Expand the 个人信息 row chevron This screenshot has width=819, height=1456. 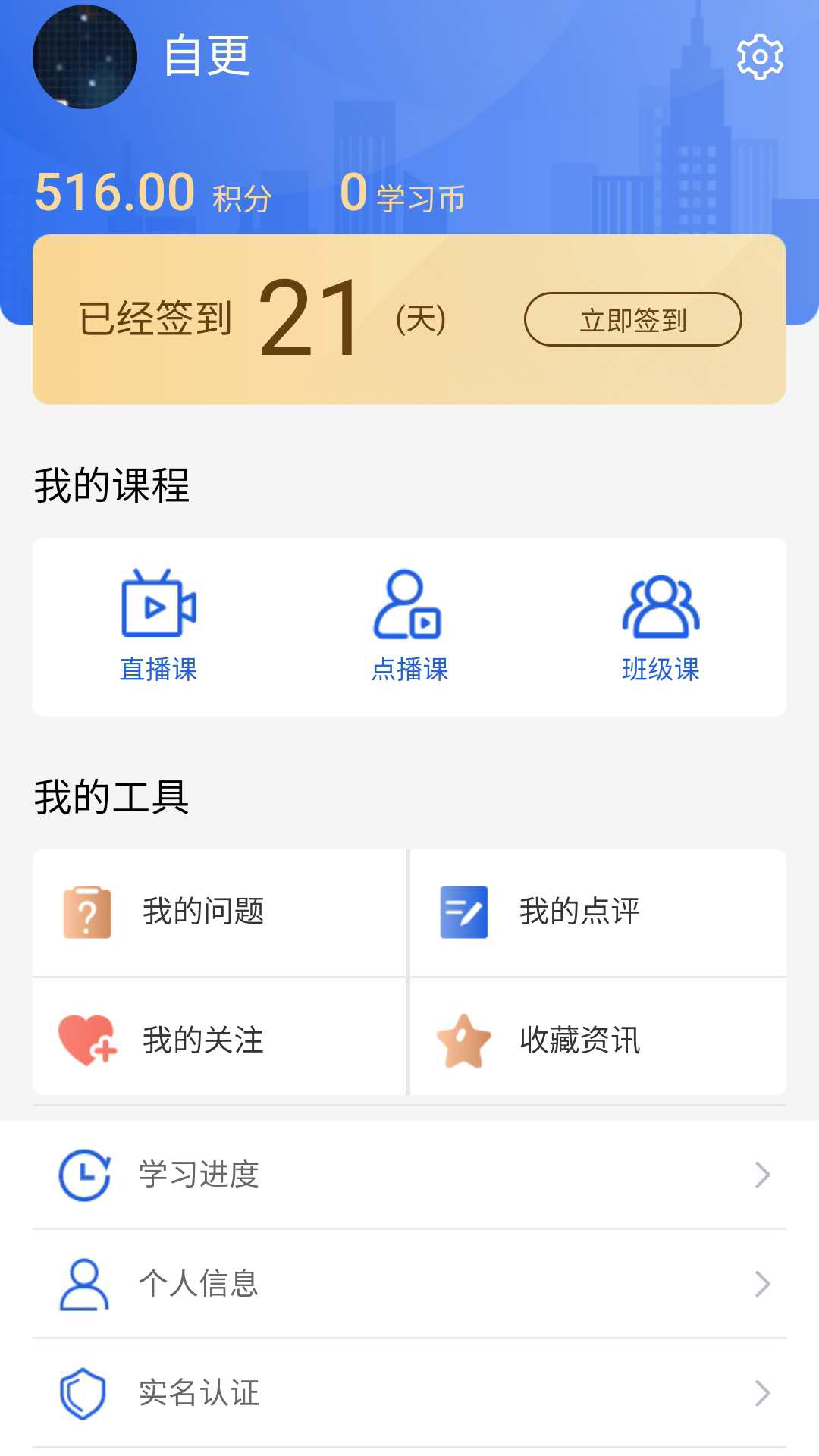pos(764,1284)
